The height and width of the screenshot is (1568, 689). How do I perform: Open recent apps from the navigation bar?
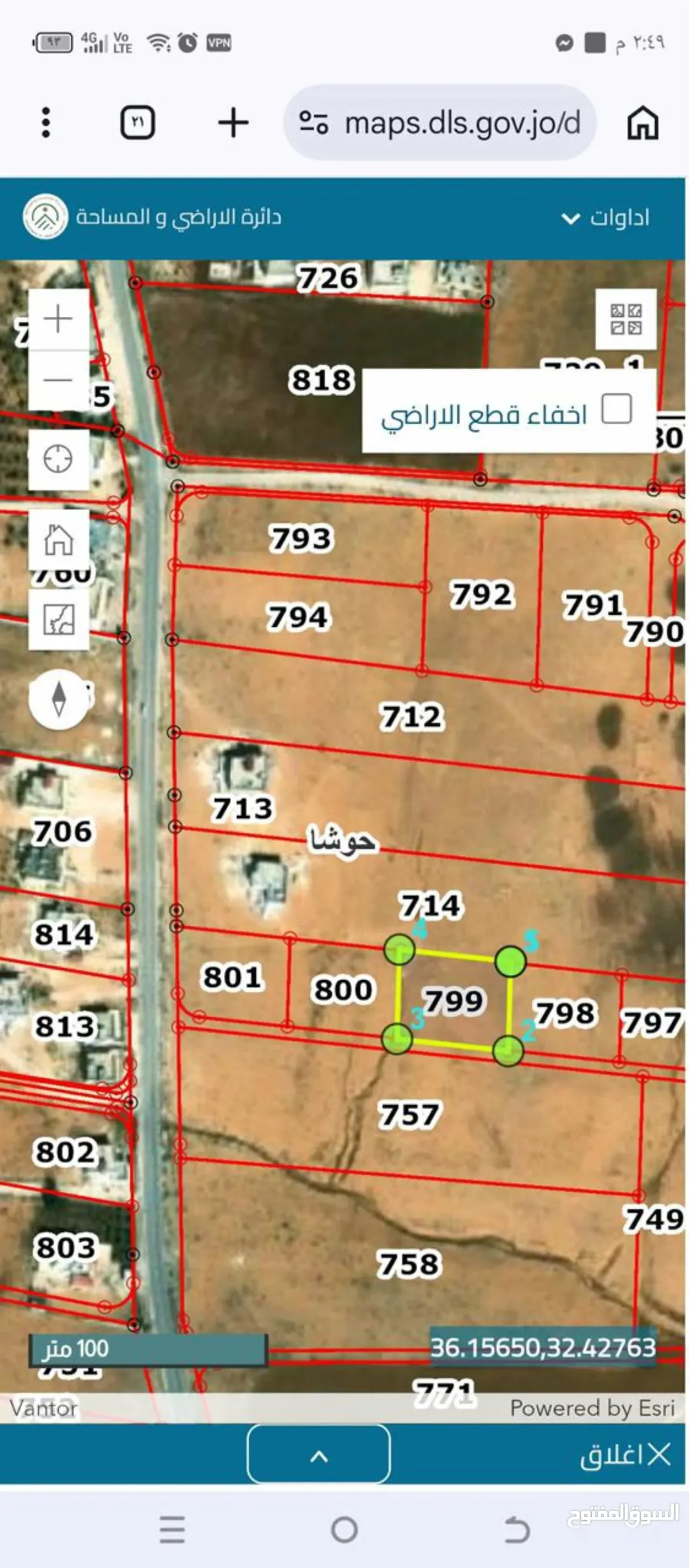click(172, 1529)
